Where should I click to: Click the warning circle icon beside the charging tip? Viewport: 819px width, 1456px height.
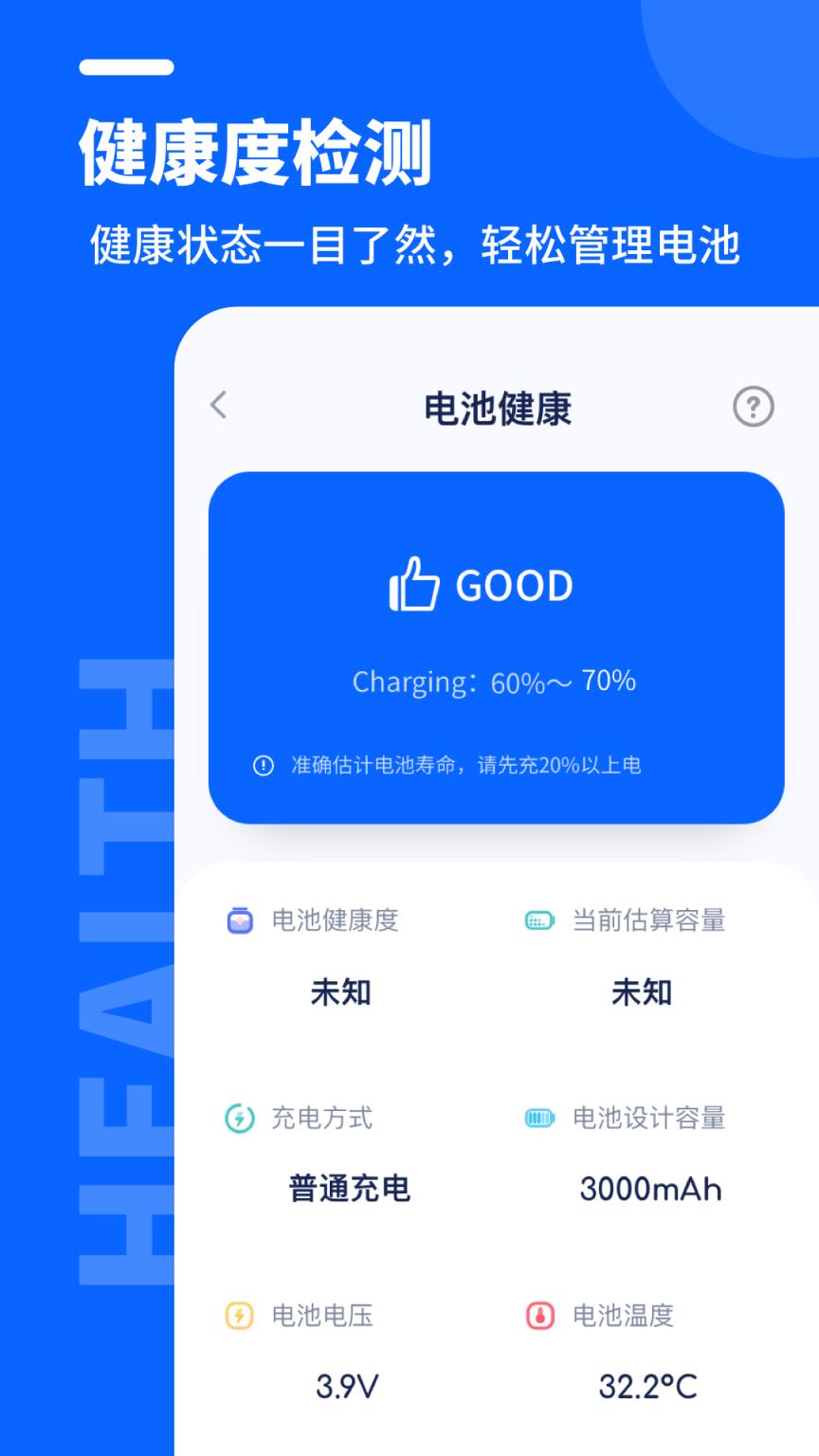pos(263,764)
